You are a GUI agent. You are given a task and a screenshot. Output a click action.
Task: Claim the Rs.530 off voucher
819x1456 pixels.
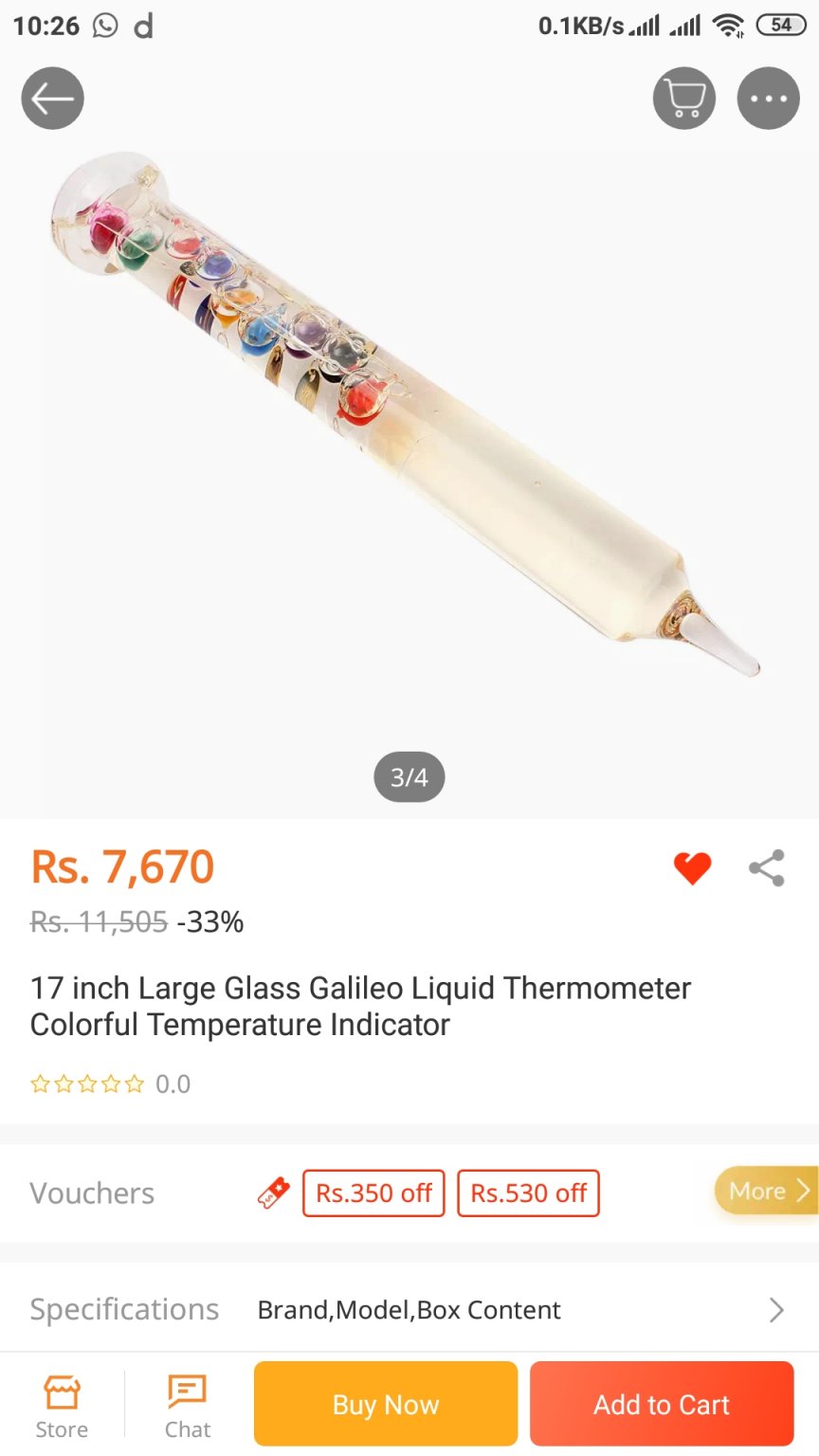(528, 1192)
